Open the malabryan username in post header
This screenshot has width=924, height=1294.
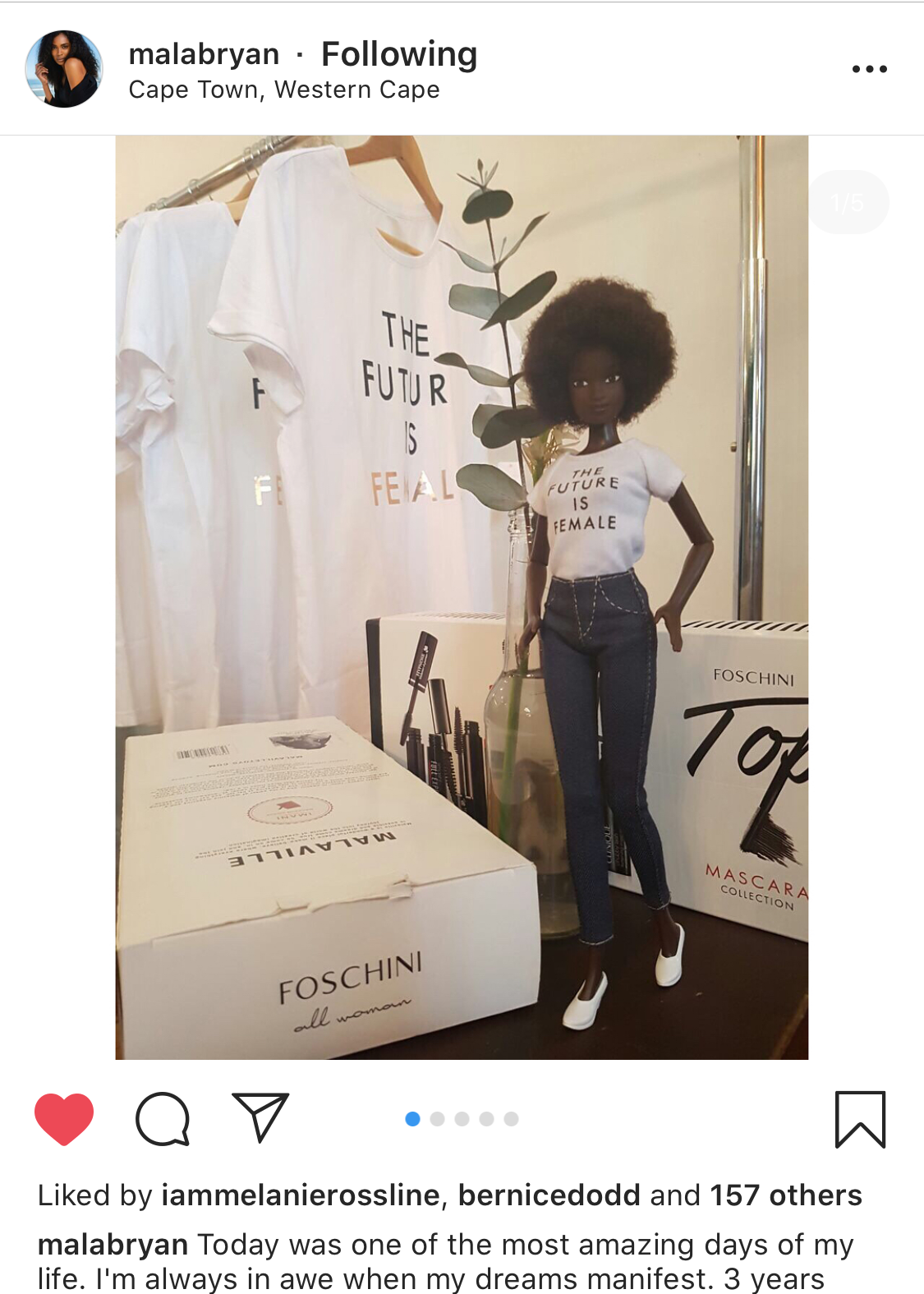[x=204, y=54]
